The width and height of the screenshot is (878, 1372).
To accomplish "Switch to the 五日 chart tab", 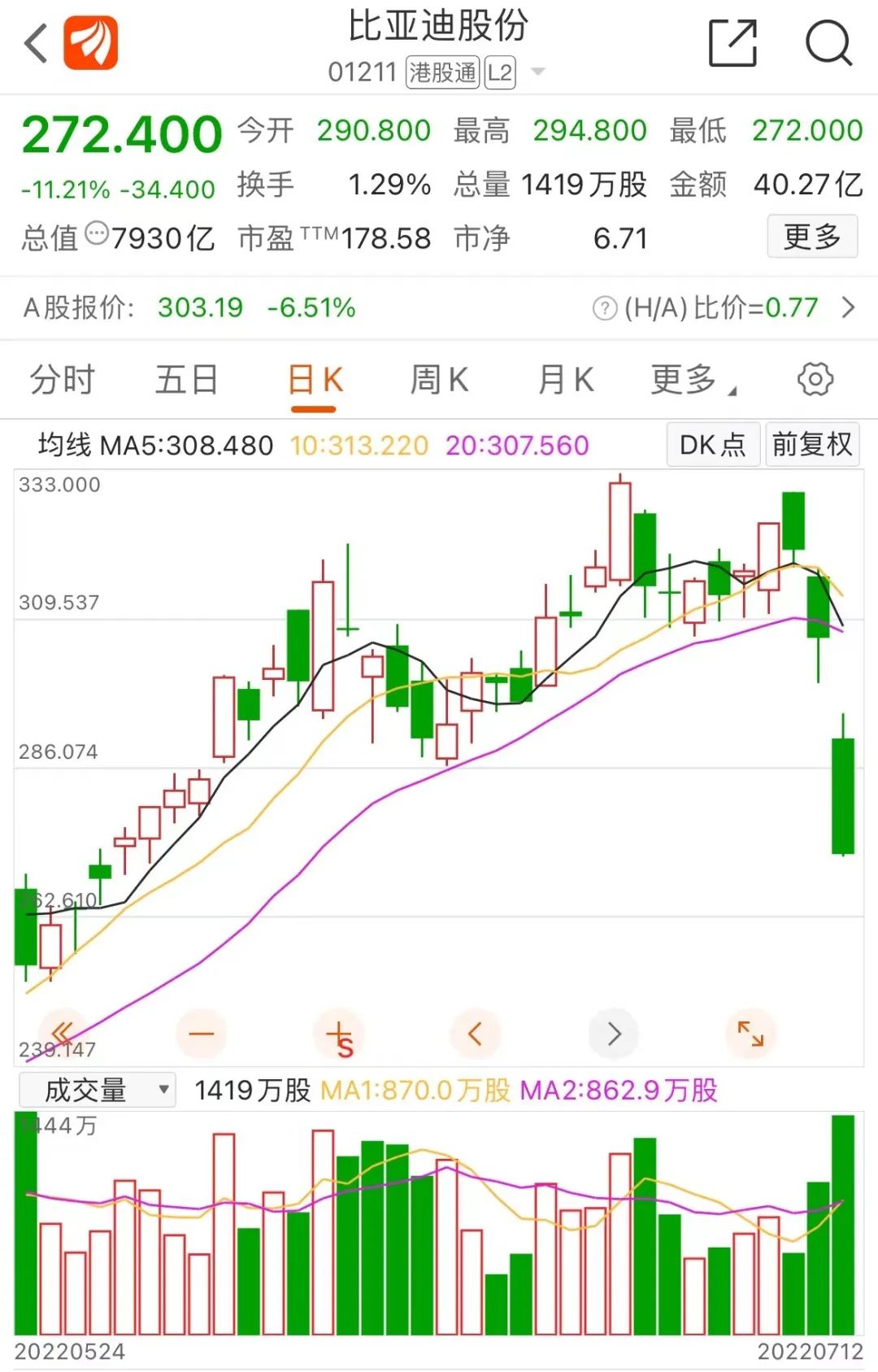I will [x=187, y=380].
